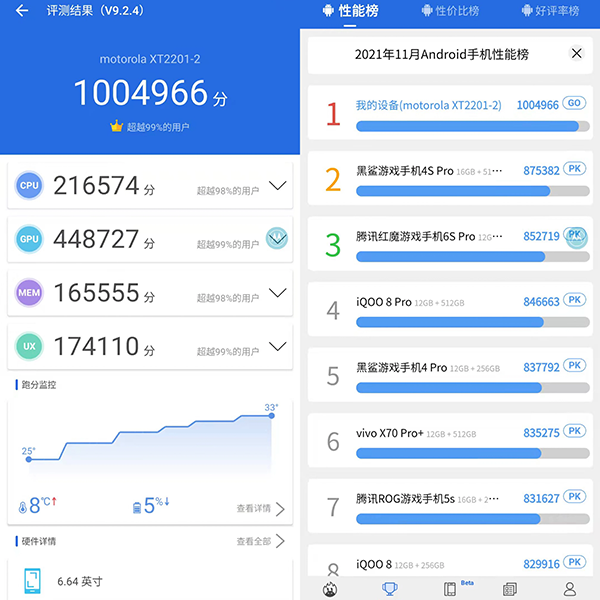Tap PK for 黑鲨游戏手机4S Pro

(574, 170)
